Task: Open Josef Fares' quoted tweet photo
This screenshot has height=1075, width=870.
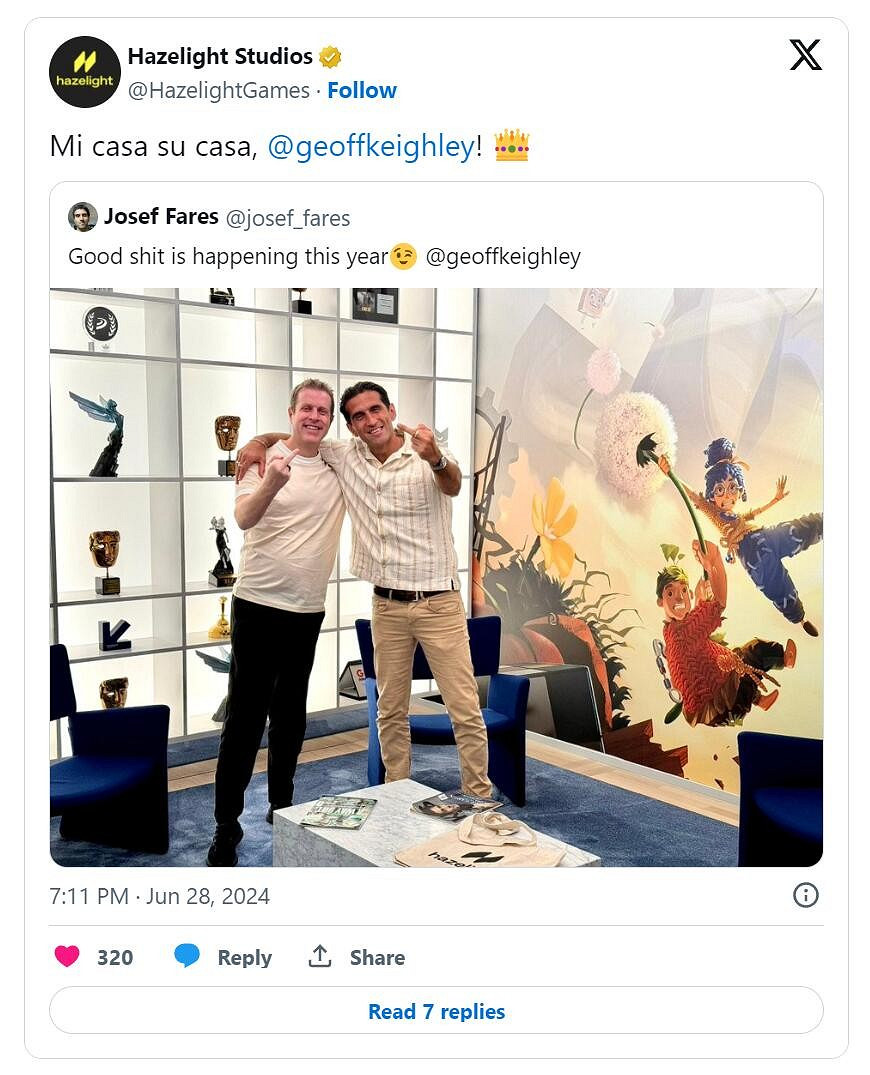Action: pos(436,577)
